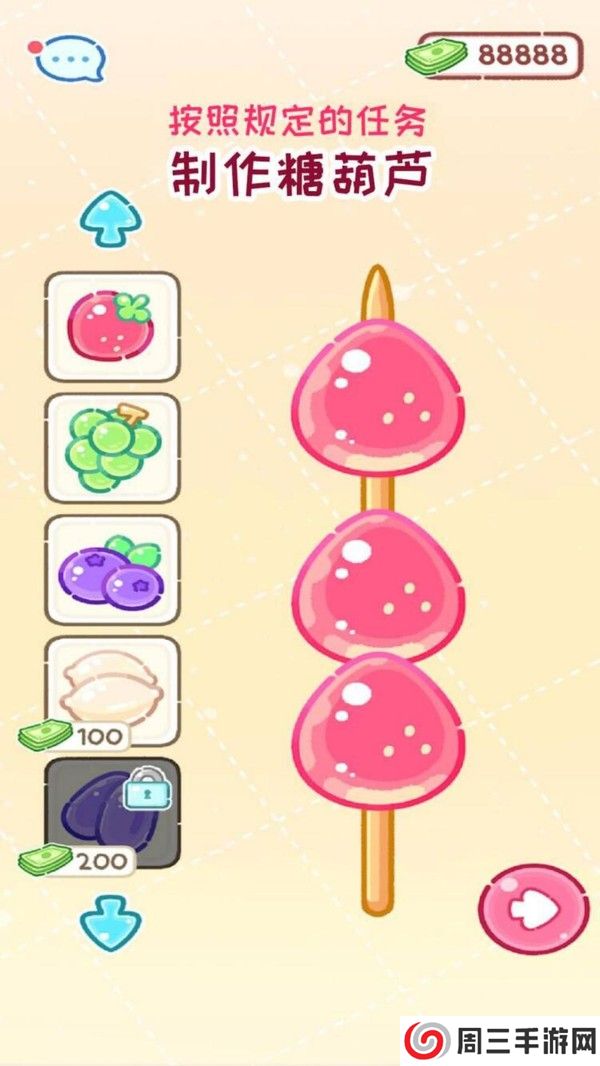The image size is (600, 1066).
Task: Open the chat bubble messages
Action: click(68, 60)
